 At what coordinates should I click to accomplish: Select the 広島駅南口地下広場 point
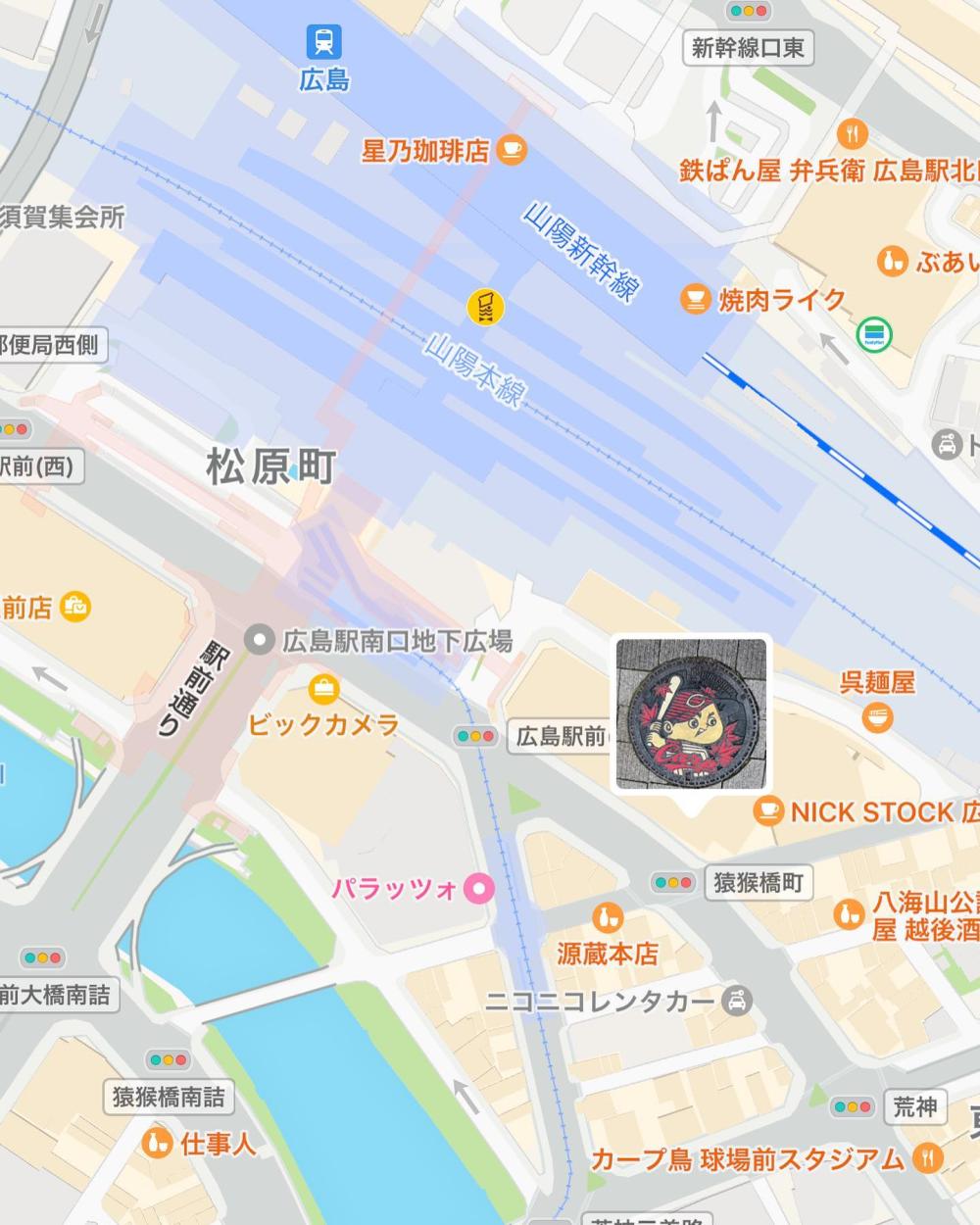(260, 642)
